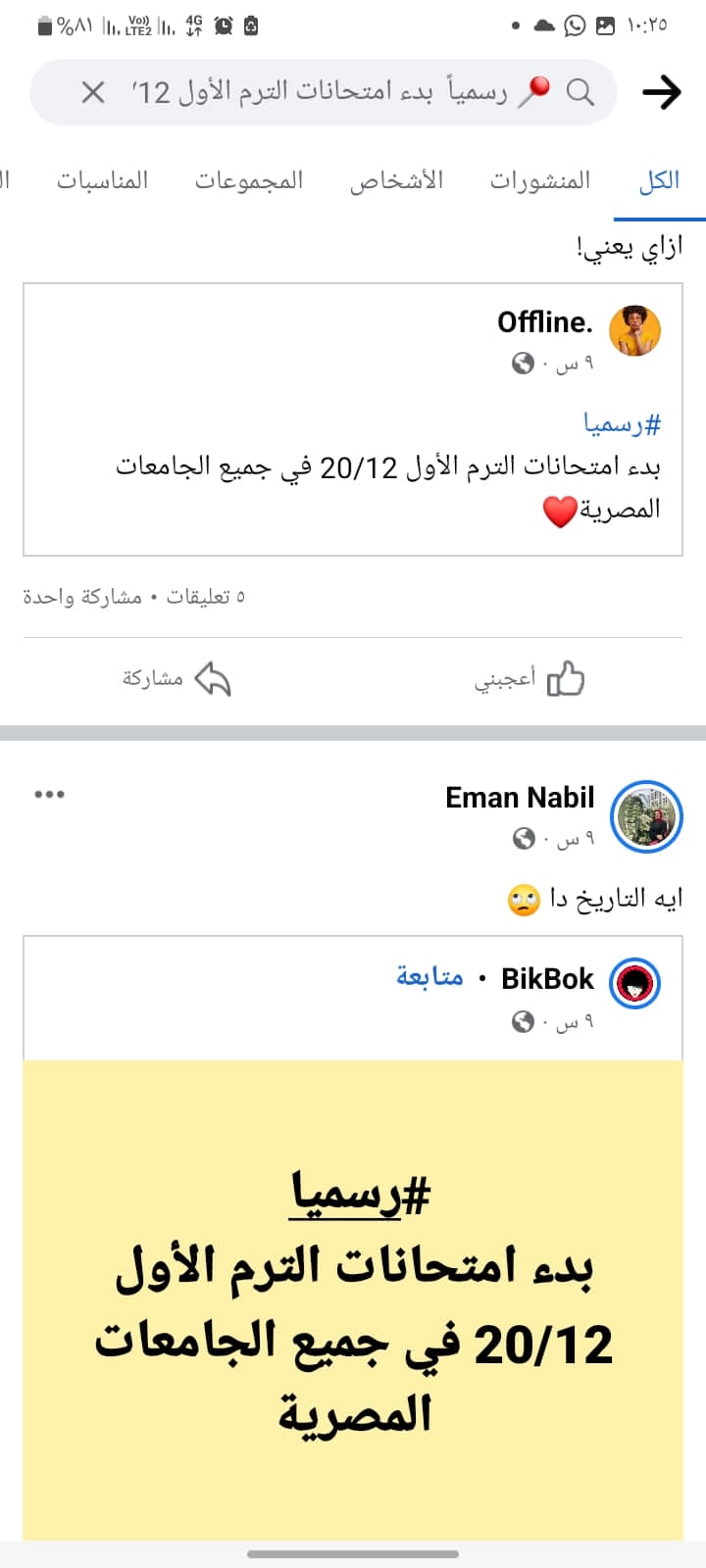Screen dimensions: 706x1568
Task: Select the الكل tab
Action: (x=659, y=180)
